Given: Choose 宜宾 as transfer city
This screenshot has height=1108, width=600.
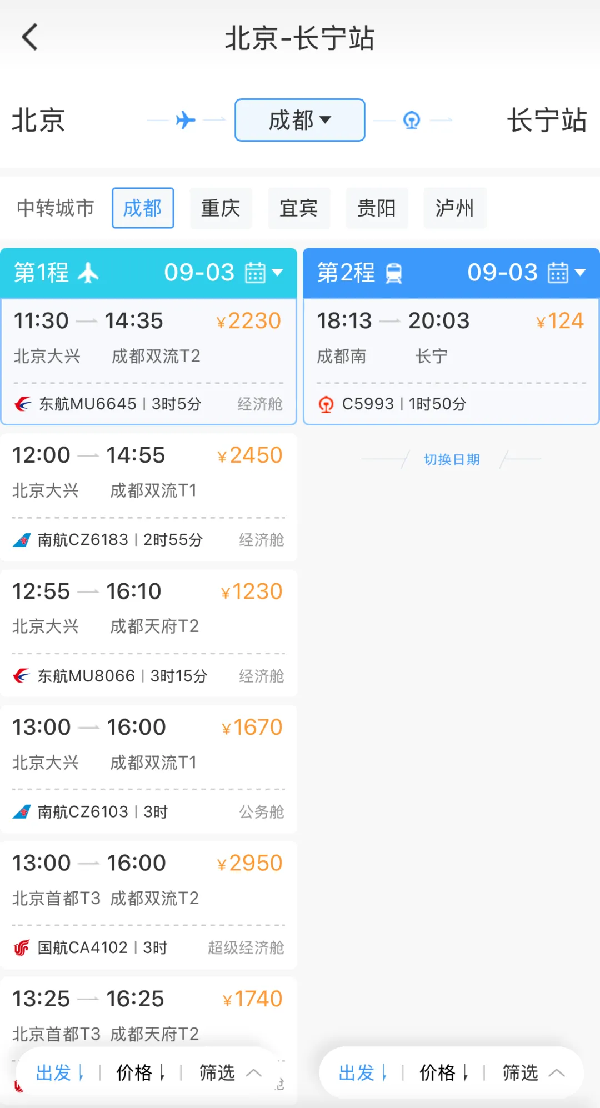Looking at the screenshot, I should click(299, 208).
